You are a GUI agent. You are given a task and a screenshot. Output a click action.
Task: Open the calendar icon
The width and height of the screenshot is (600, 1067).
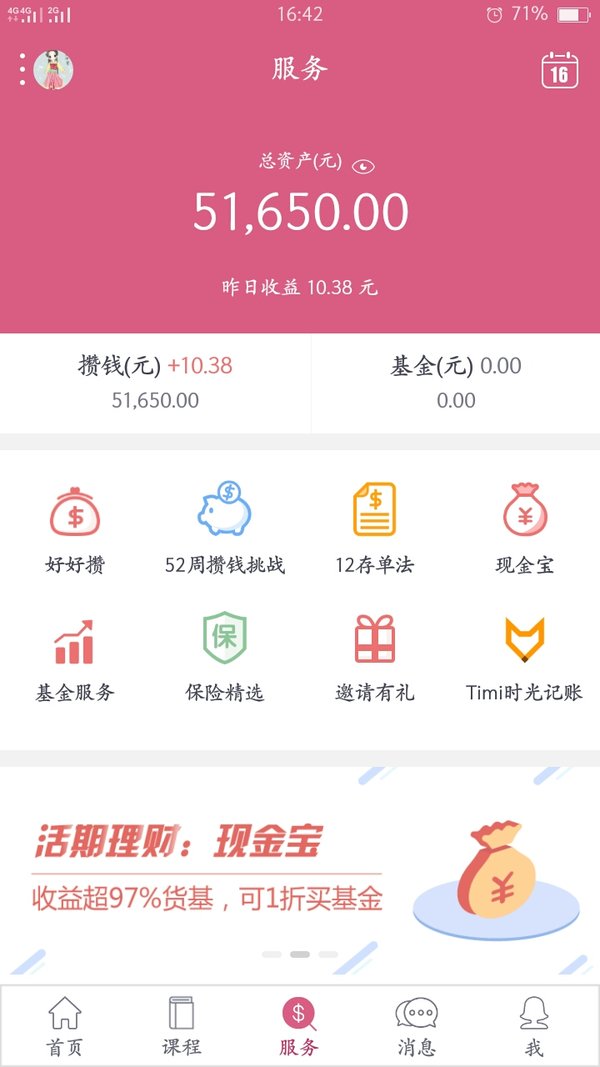coord(559,70)
